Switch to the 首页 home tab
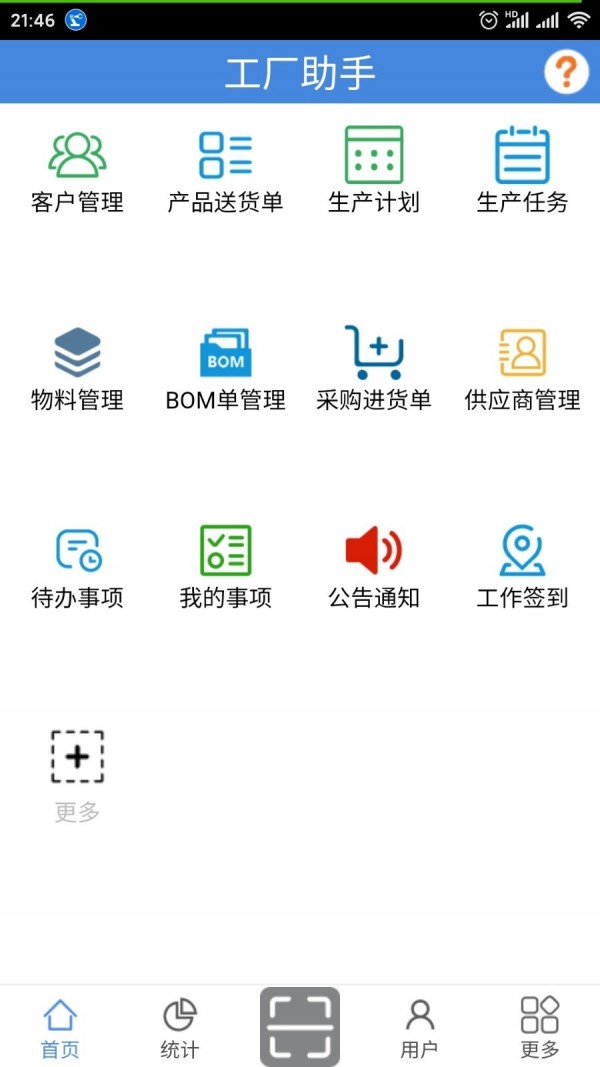The image size is (600, 1067). (x=60, y=1028)
